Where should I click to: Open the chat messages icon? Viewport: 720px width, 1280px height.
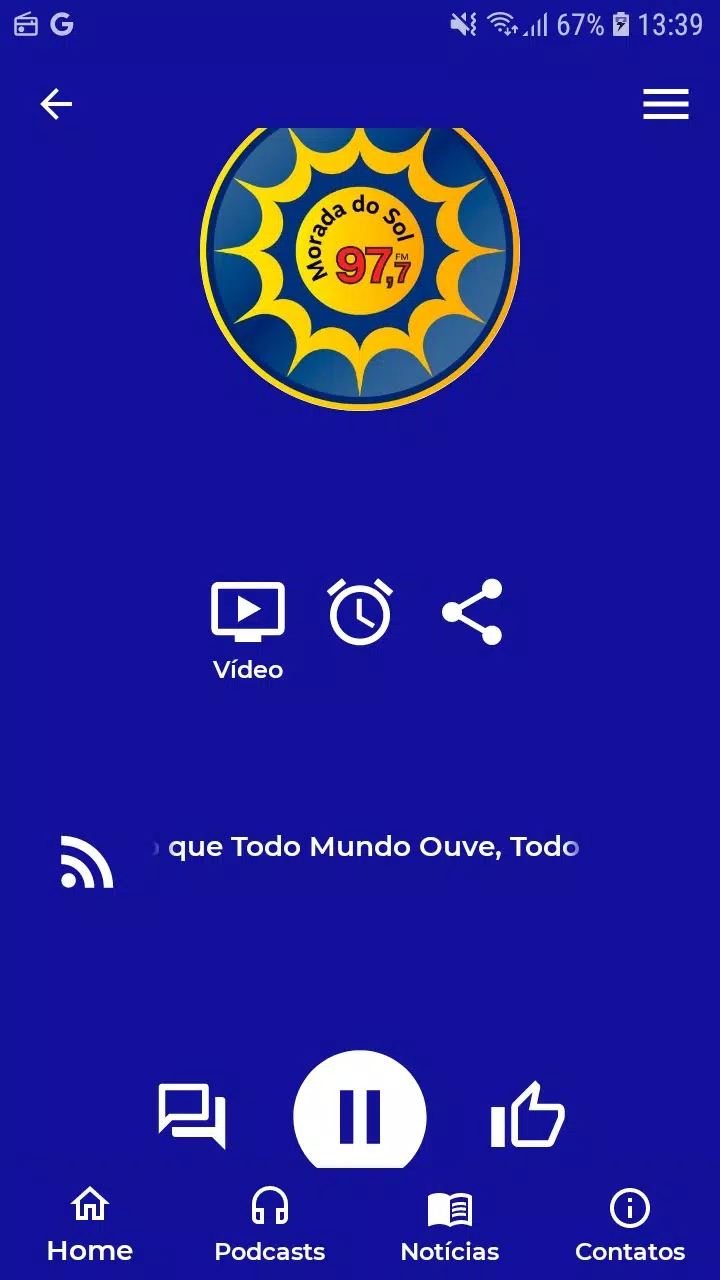(x=192, y=1115)
